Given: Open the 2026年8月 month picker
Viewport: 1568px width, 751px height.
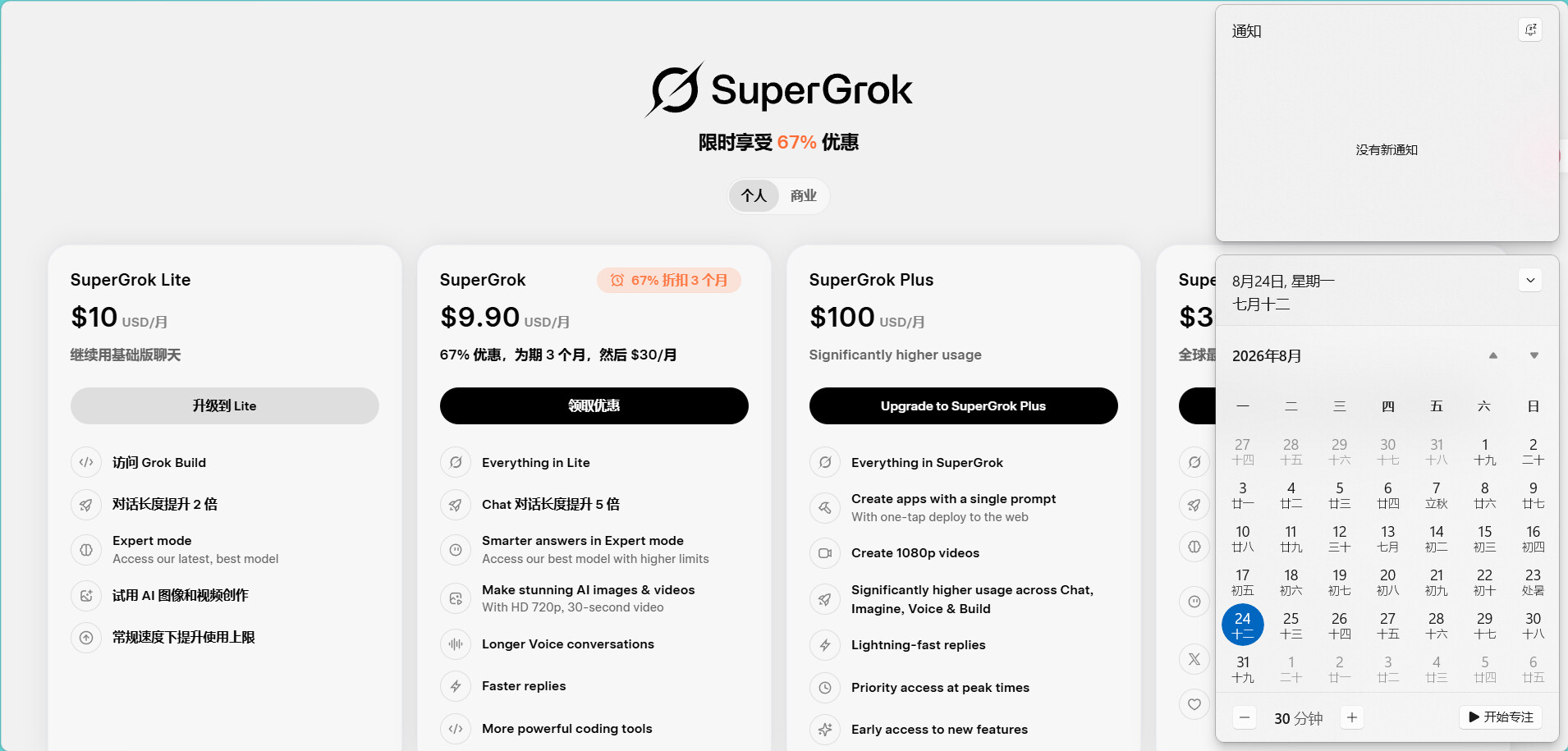Looking at the screenshot, I should click(1267, 356).
